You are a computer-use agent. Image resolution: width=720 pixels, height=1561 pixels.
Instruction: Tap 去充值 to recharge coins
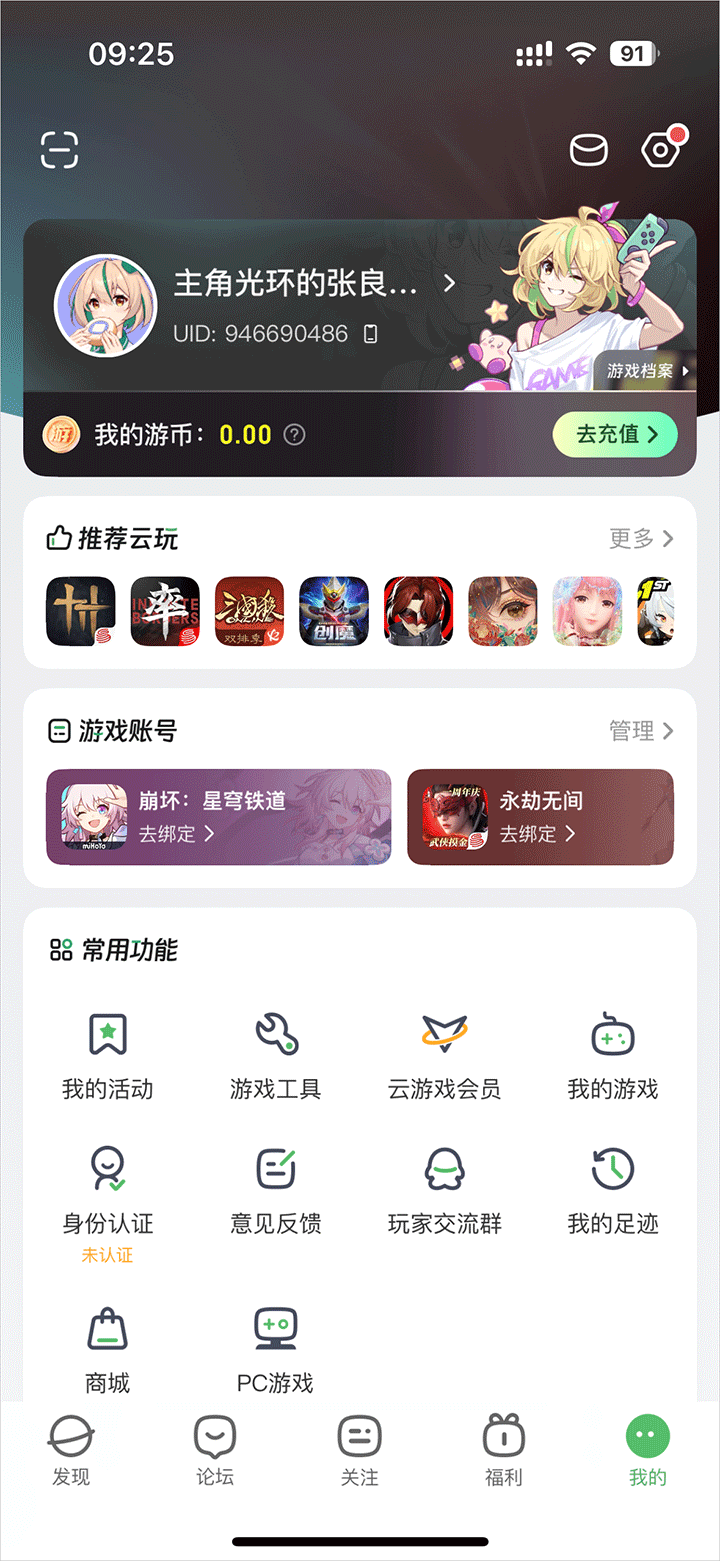tap(615, 434)
